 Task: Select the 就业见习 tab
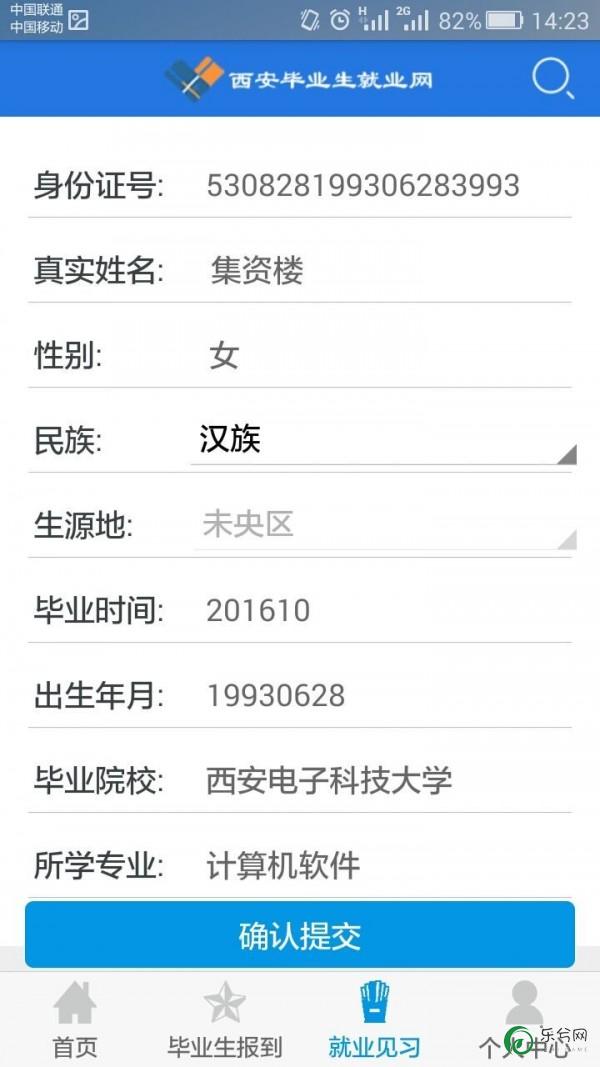[374, 1019]
